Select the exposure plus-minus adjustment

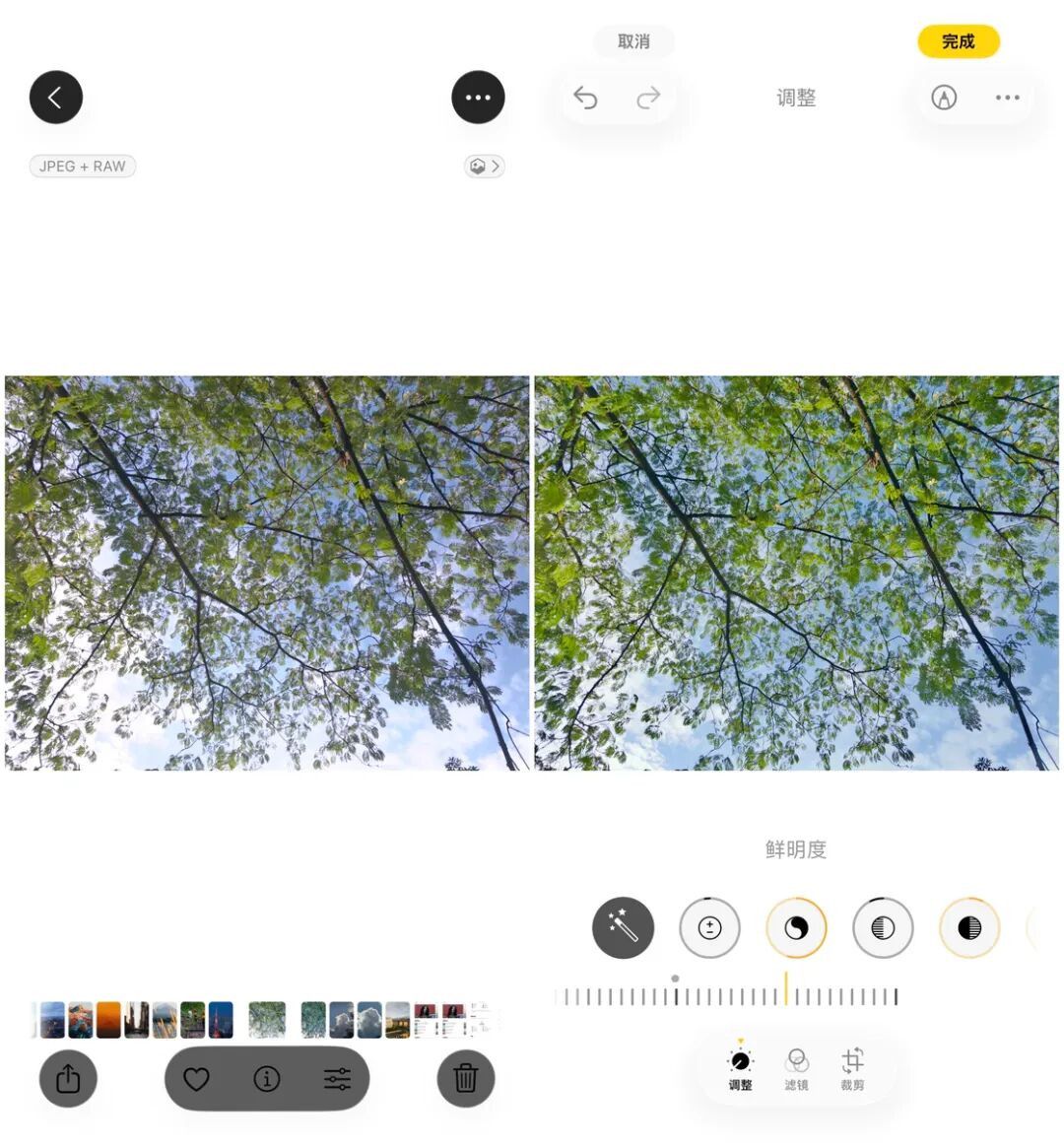pyautogui.click(x=709, y=927)
